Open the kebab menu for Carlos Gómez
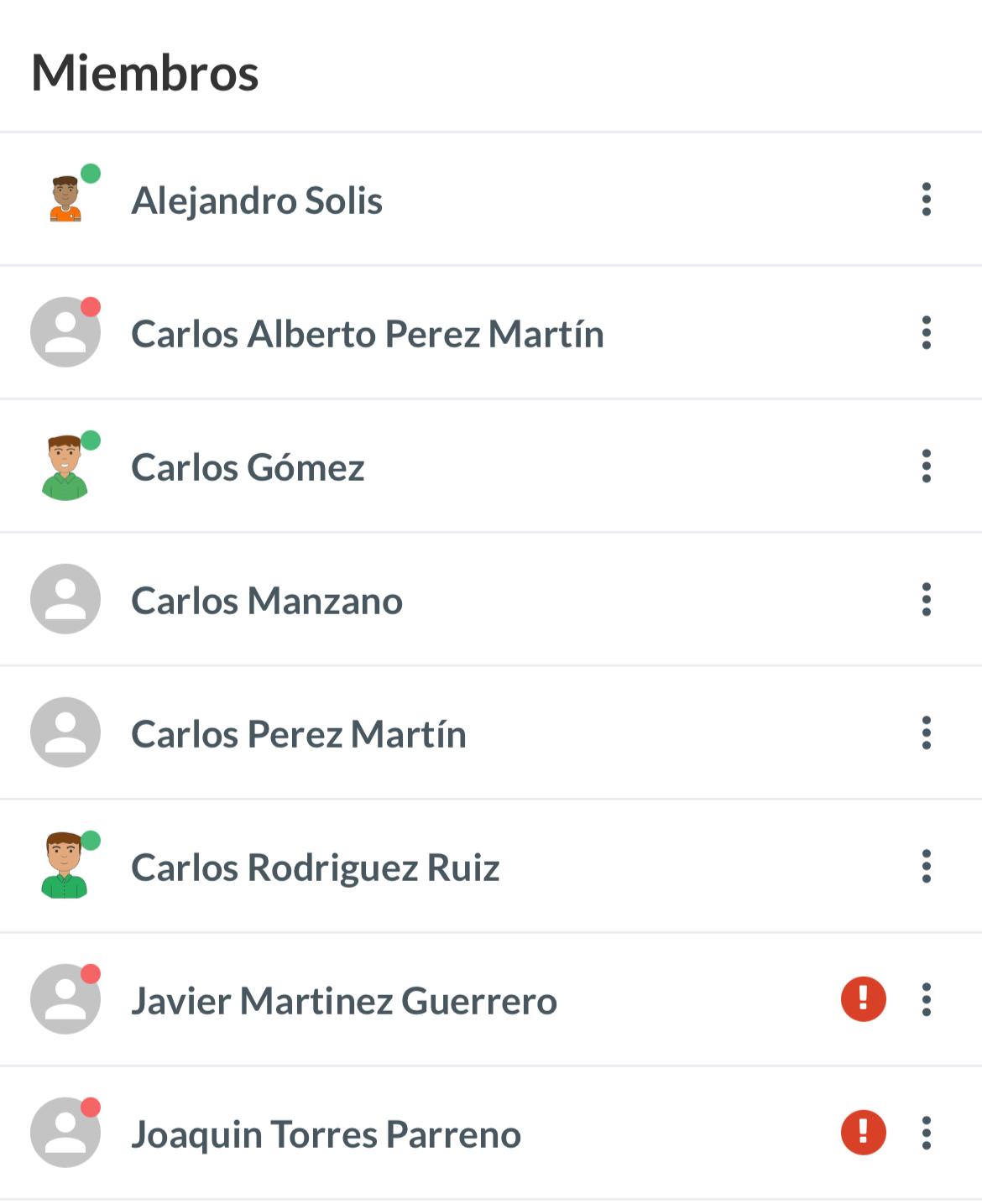The image size is (982, 1204). click(926, 466)
